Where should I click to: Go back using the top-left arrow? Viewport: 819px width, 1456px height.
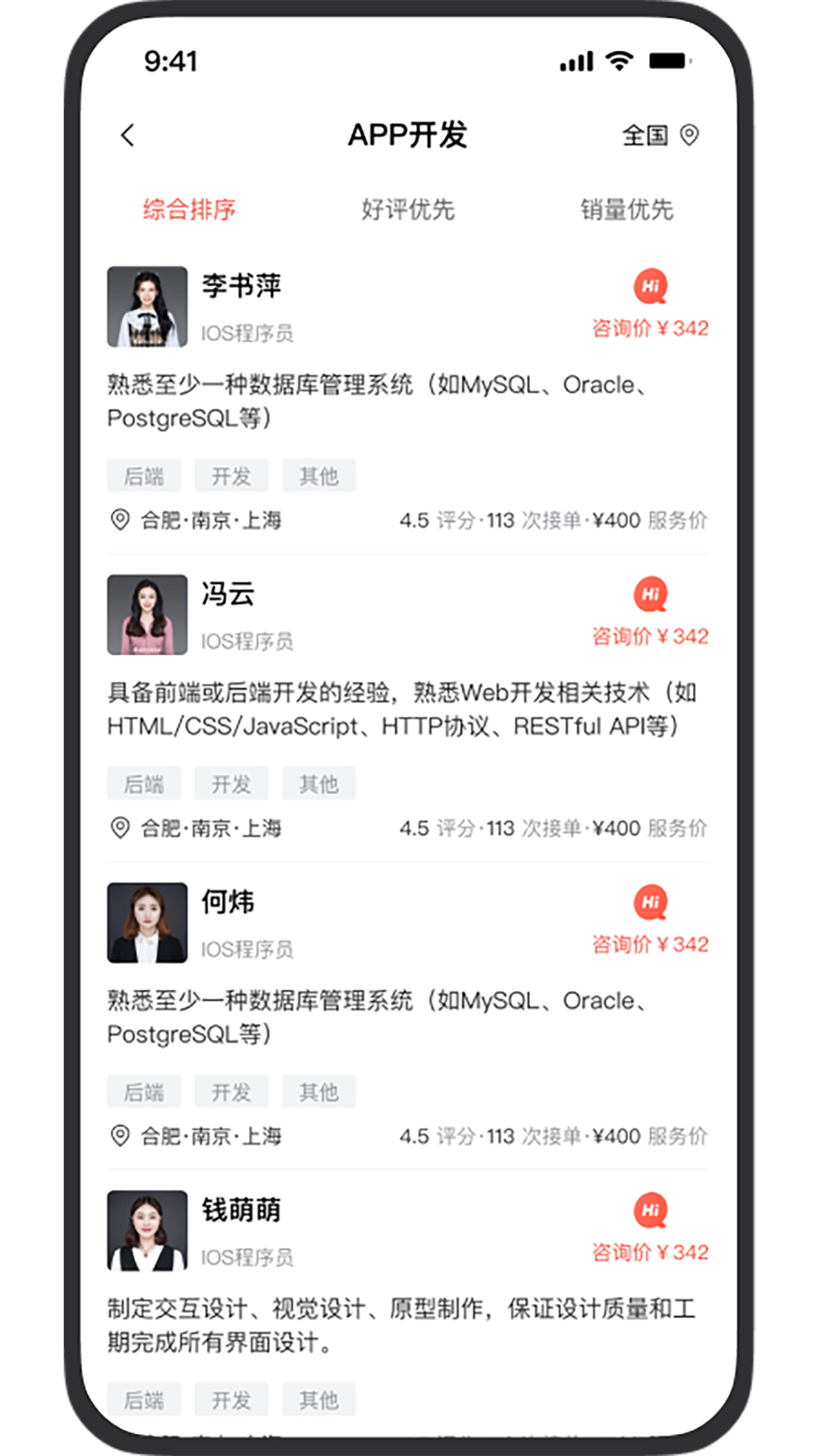coord(127,136)
